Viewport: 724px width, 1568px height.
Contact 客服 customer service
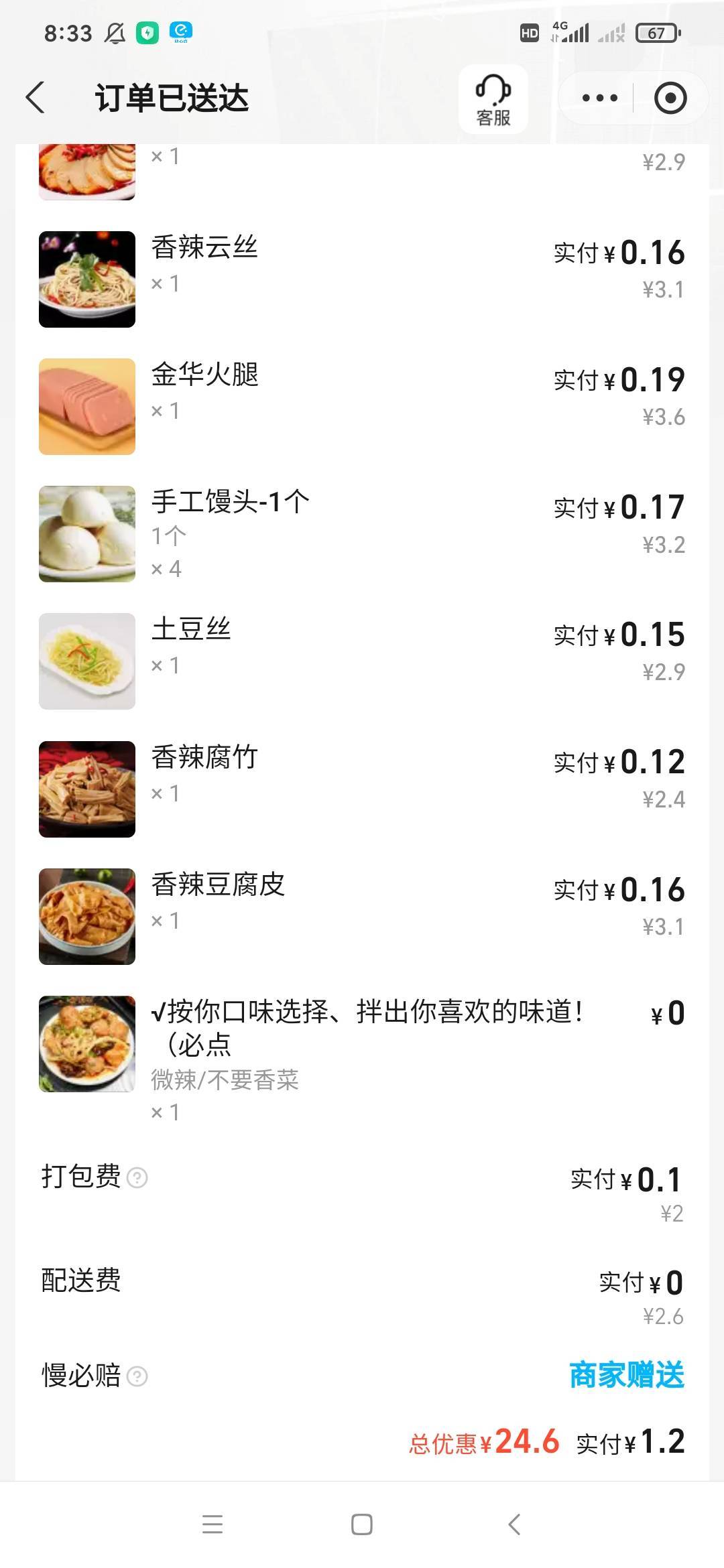pos(493,99)
